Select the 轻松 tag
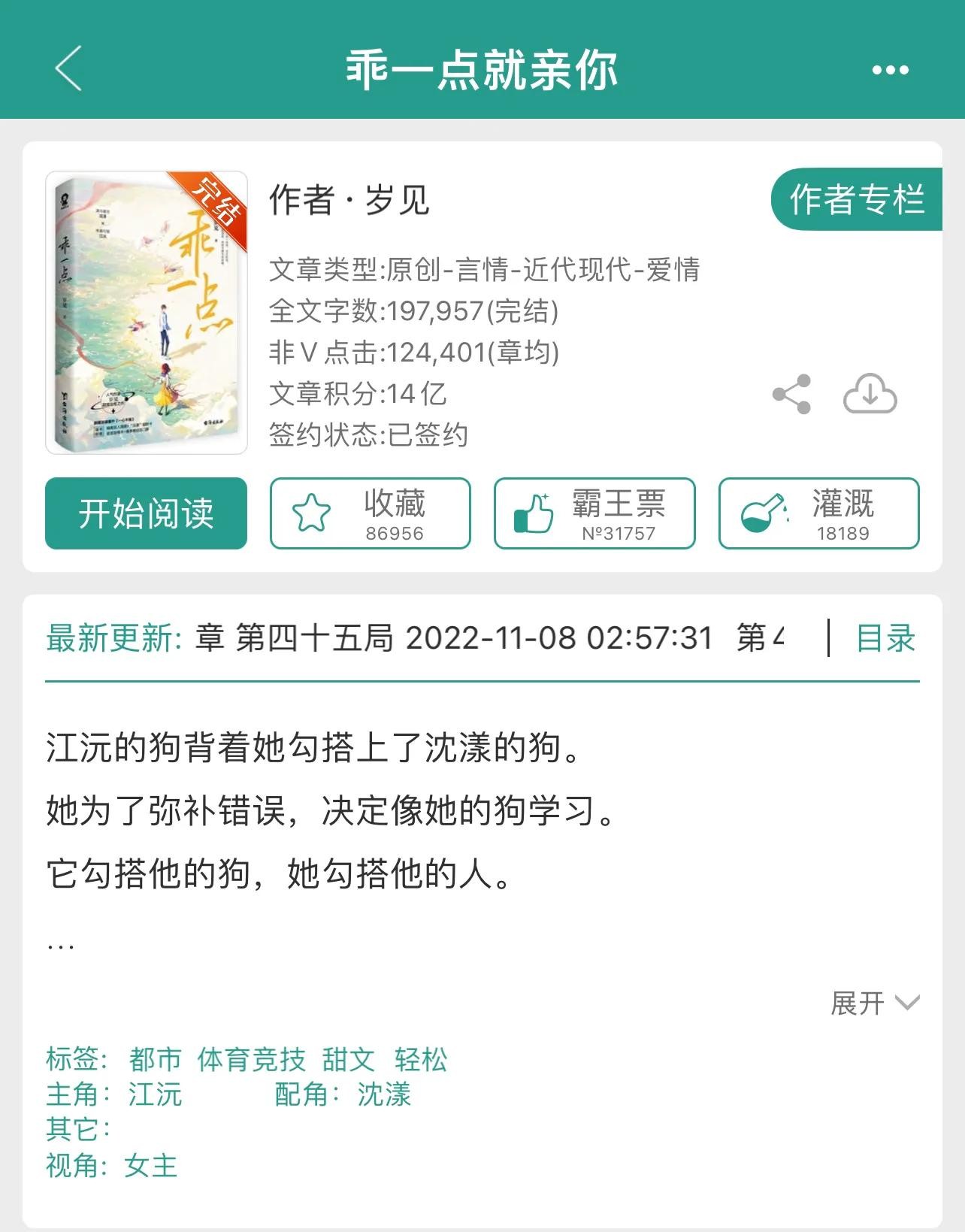The height and width of the screenshot is (1232, 965). point(421,1059)
